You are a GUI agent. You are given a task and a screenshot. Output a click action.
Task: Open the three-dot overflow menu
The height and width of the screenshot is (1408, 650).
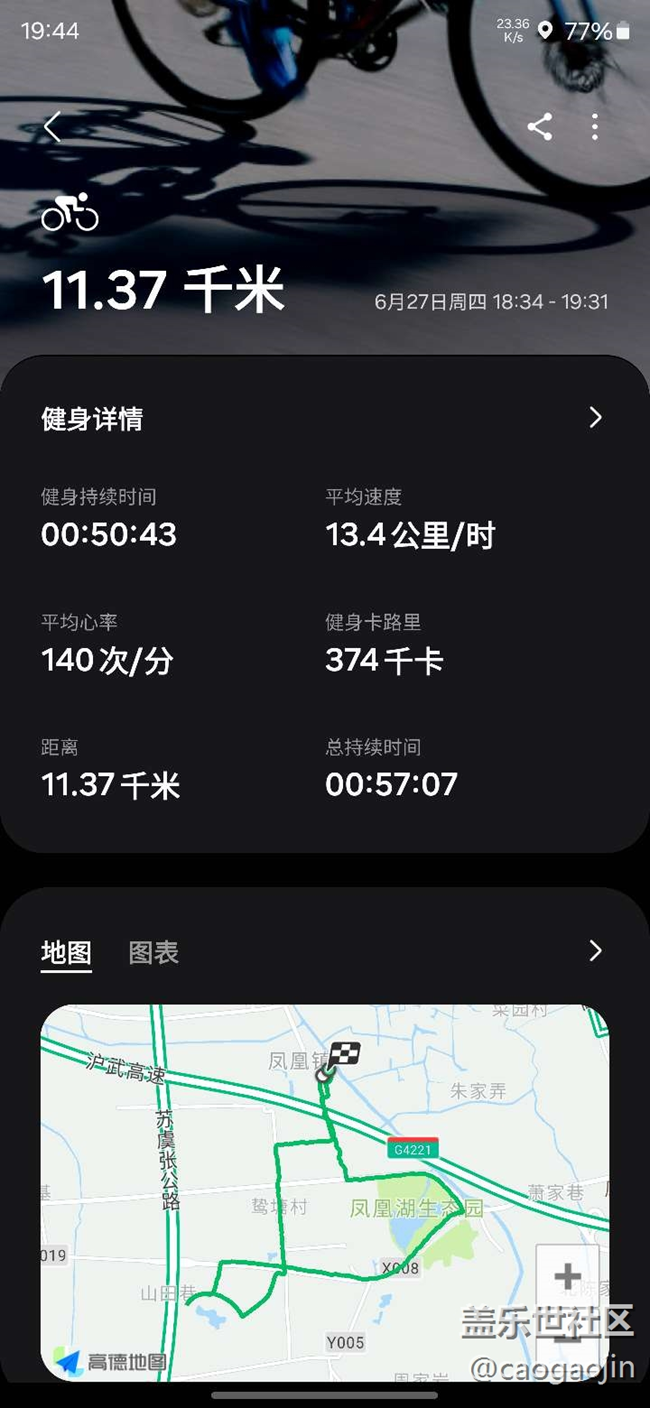click(x=595, y=127)
